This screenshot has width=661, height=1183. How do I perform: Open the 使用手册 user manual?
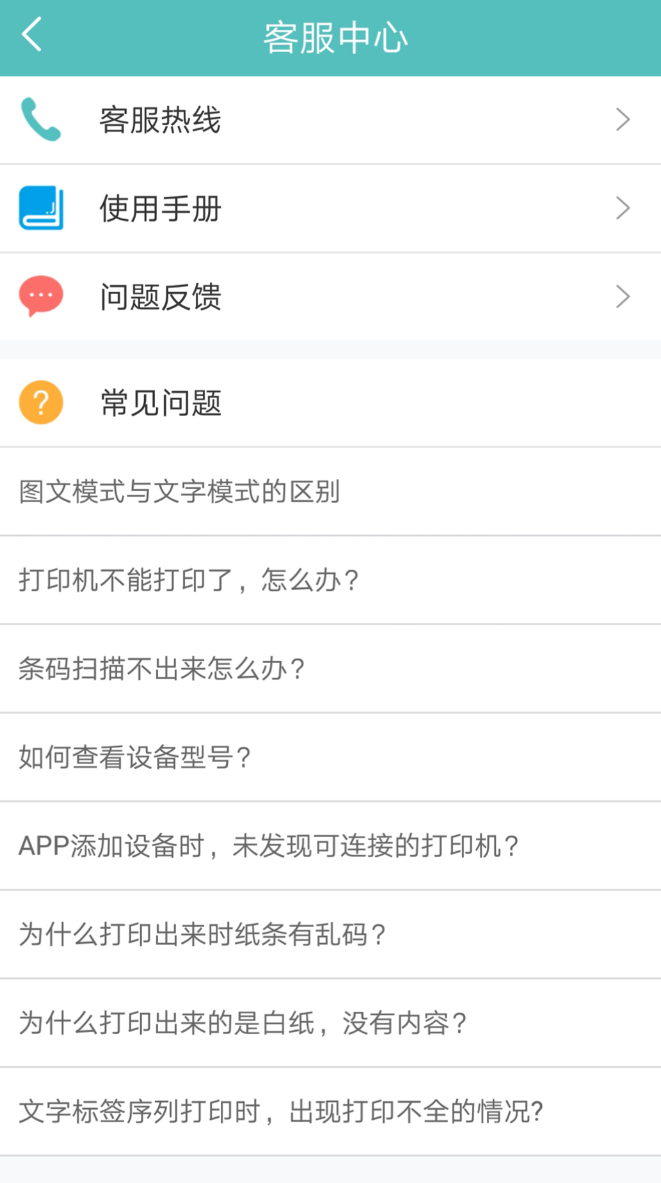[x=330, y=208]
